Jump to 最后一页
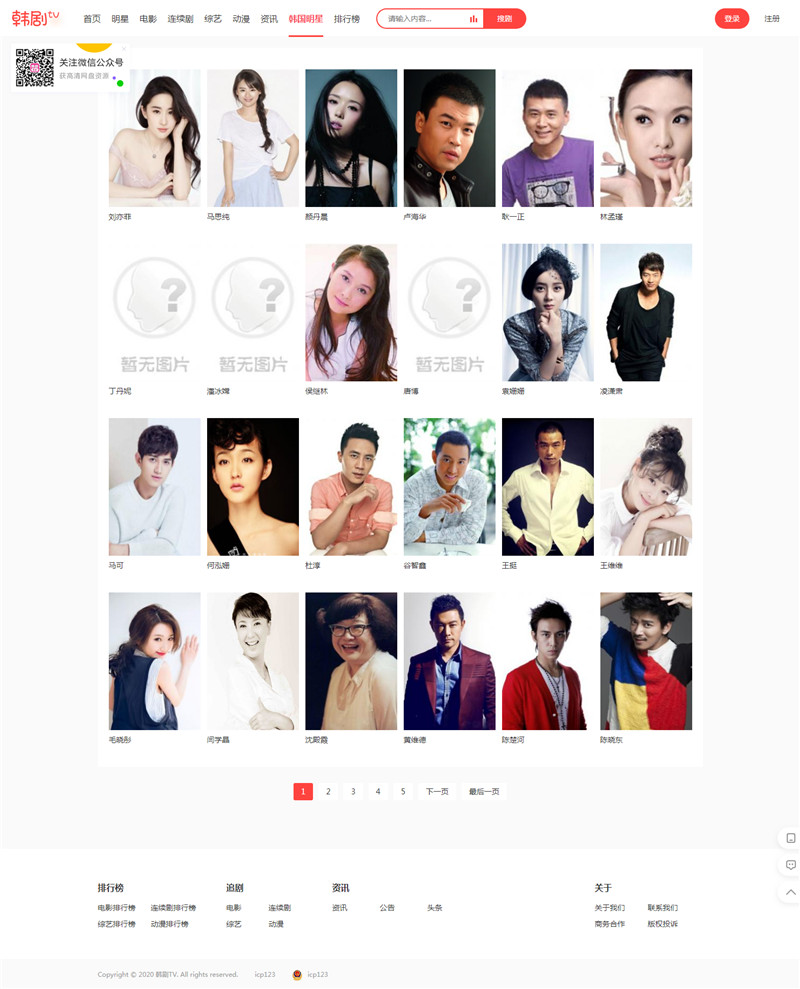 pos(484,791)
